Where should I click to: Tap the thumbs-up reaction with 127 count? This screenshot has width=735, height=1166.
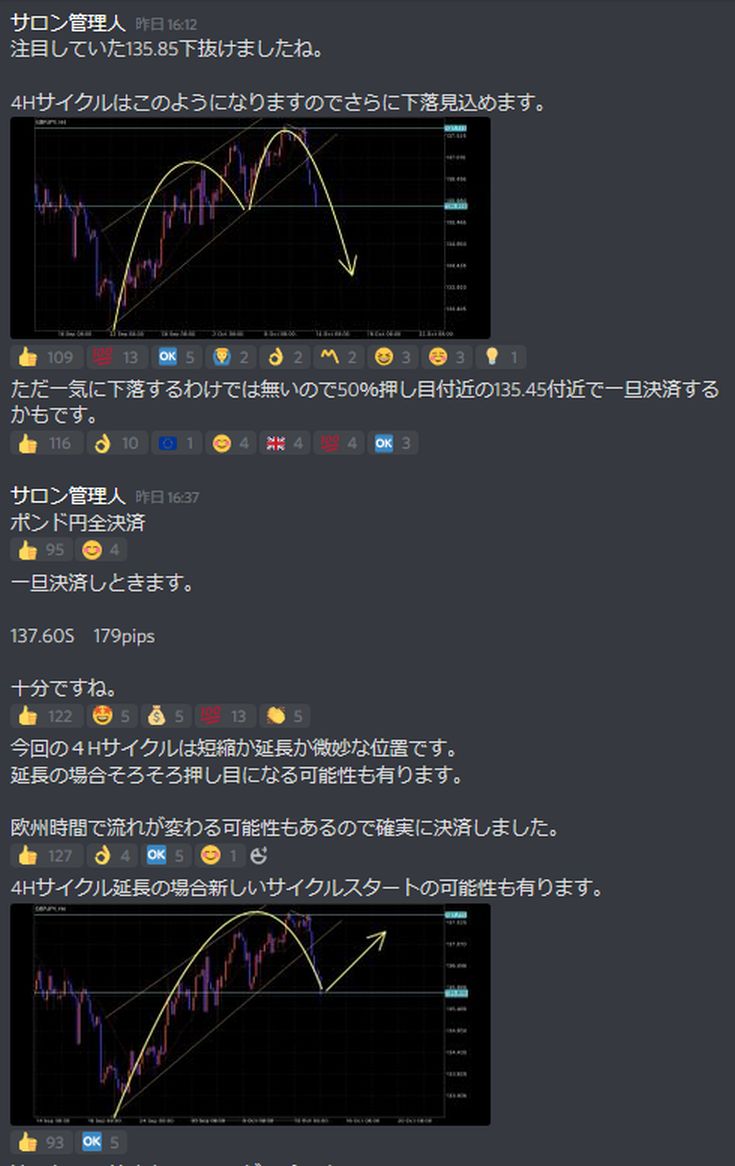pyautogui.click(x=46, y=855)
